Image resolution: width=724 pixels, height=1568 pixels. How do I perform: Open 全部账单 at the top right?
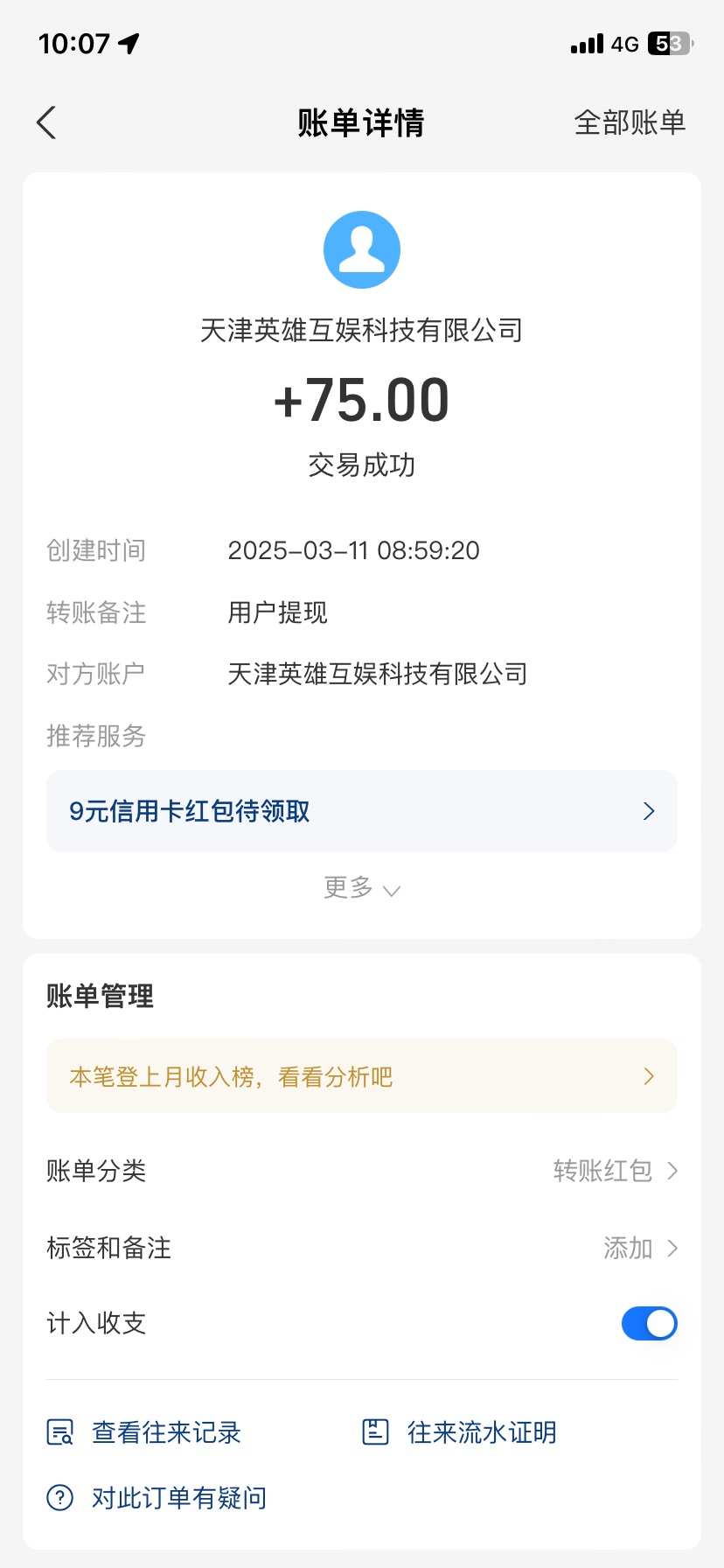[630, 122]
